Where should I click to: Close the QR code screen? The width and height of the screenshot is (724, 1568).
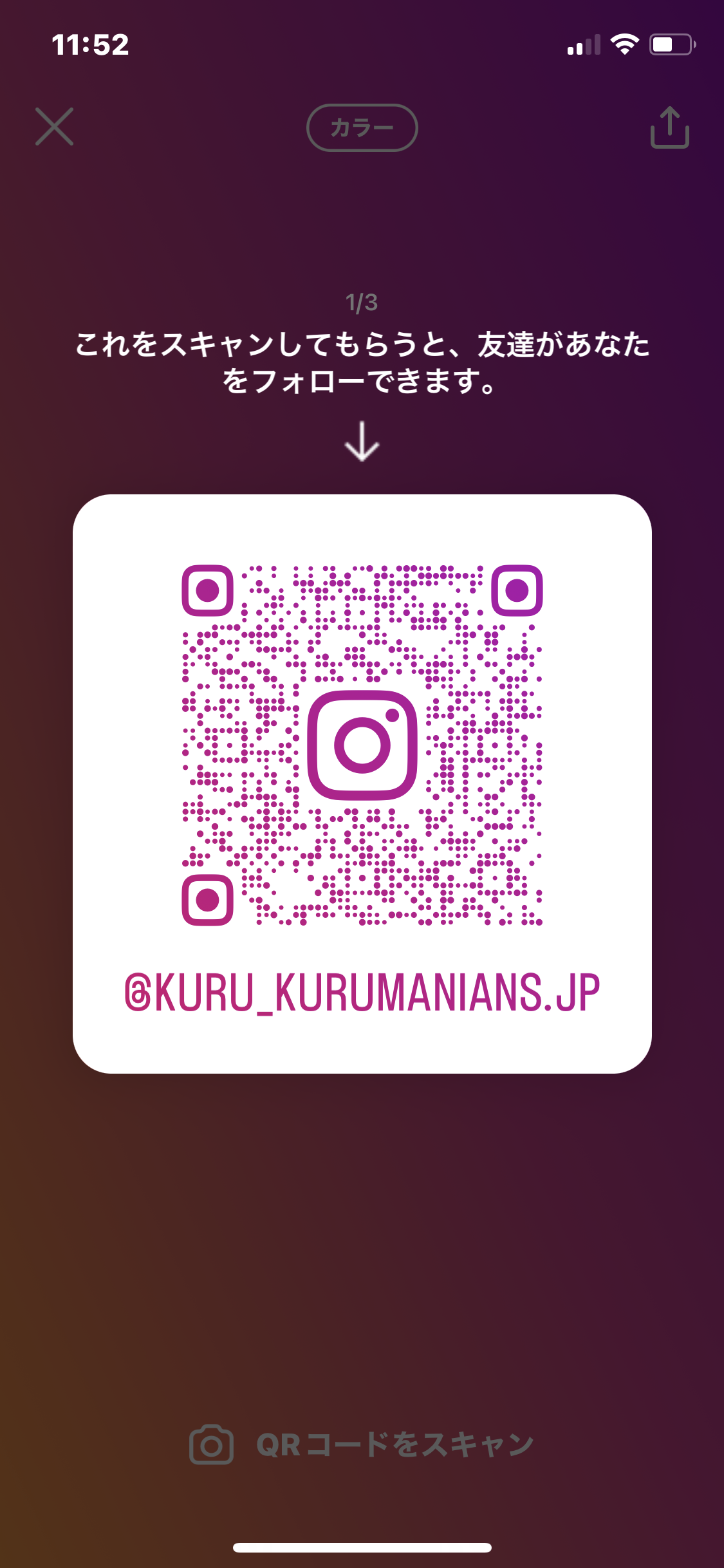tap(54, 127)
